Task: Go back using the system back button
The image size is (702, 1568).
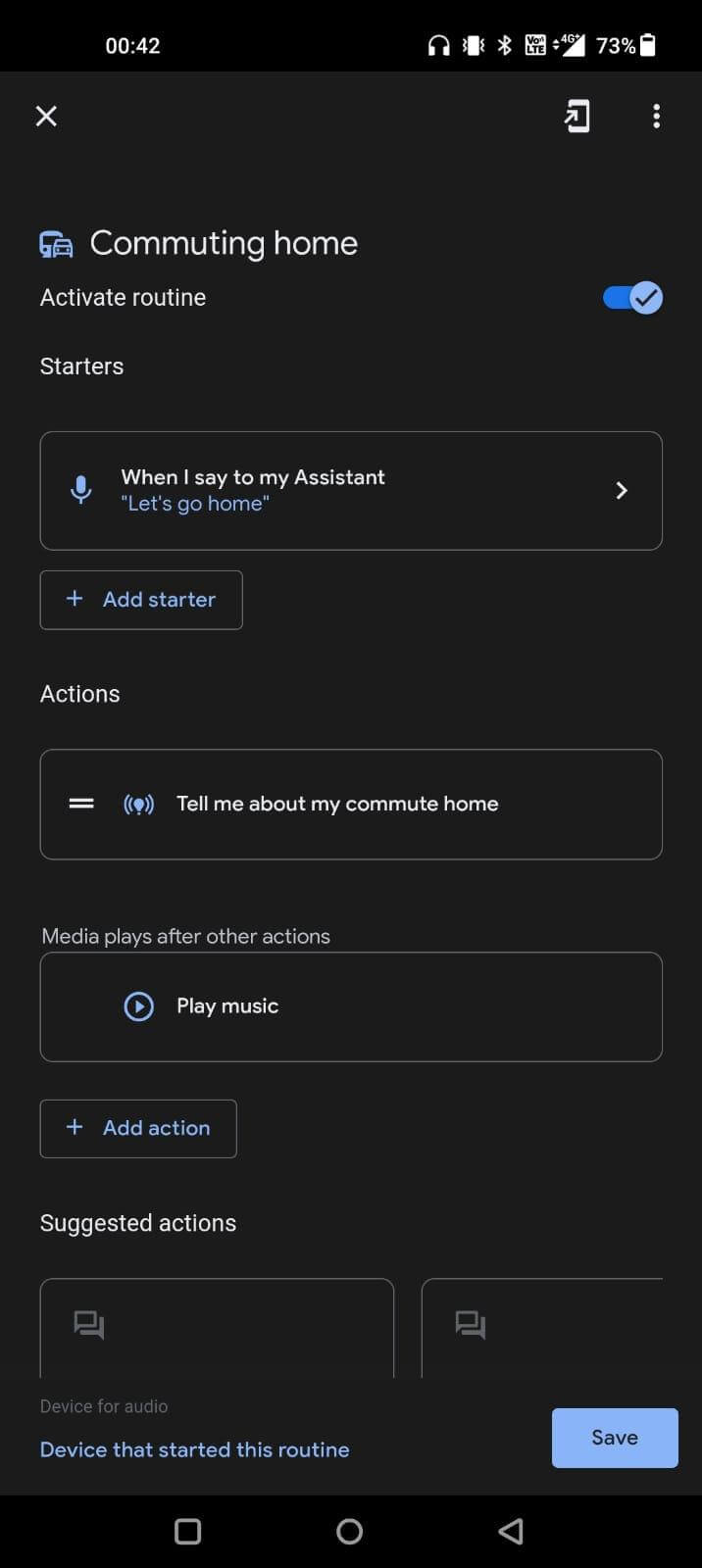Action: pos(511,1532)
